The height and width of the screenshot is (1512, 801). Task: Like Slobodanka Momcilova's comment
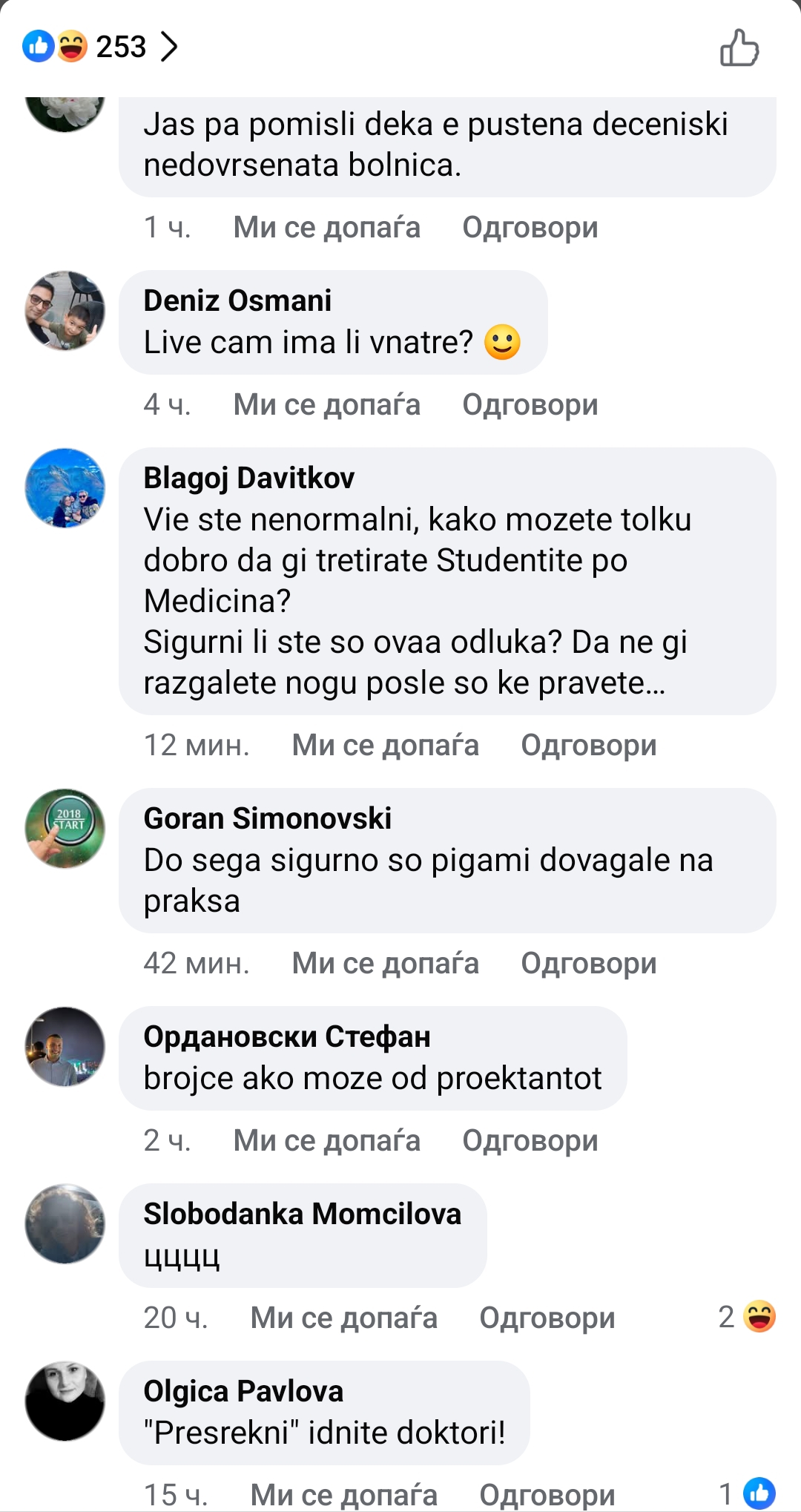tap(343, 1318)
